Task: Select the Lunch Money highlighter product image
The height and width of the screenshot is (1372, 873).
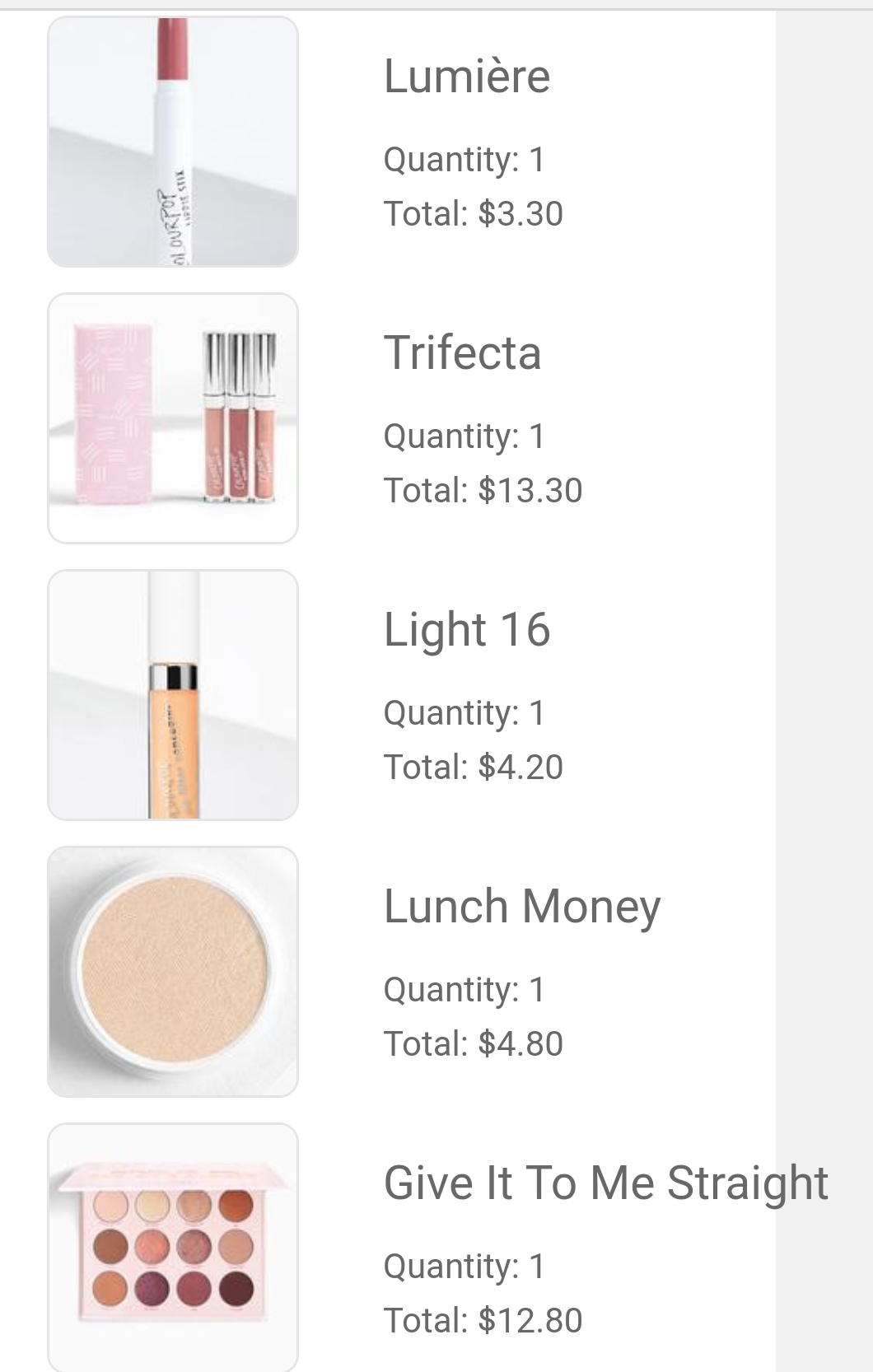Action: 173,972
